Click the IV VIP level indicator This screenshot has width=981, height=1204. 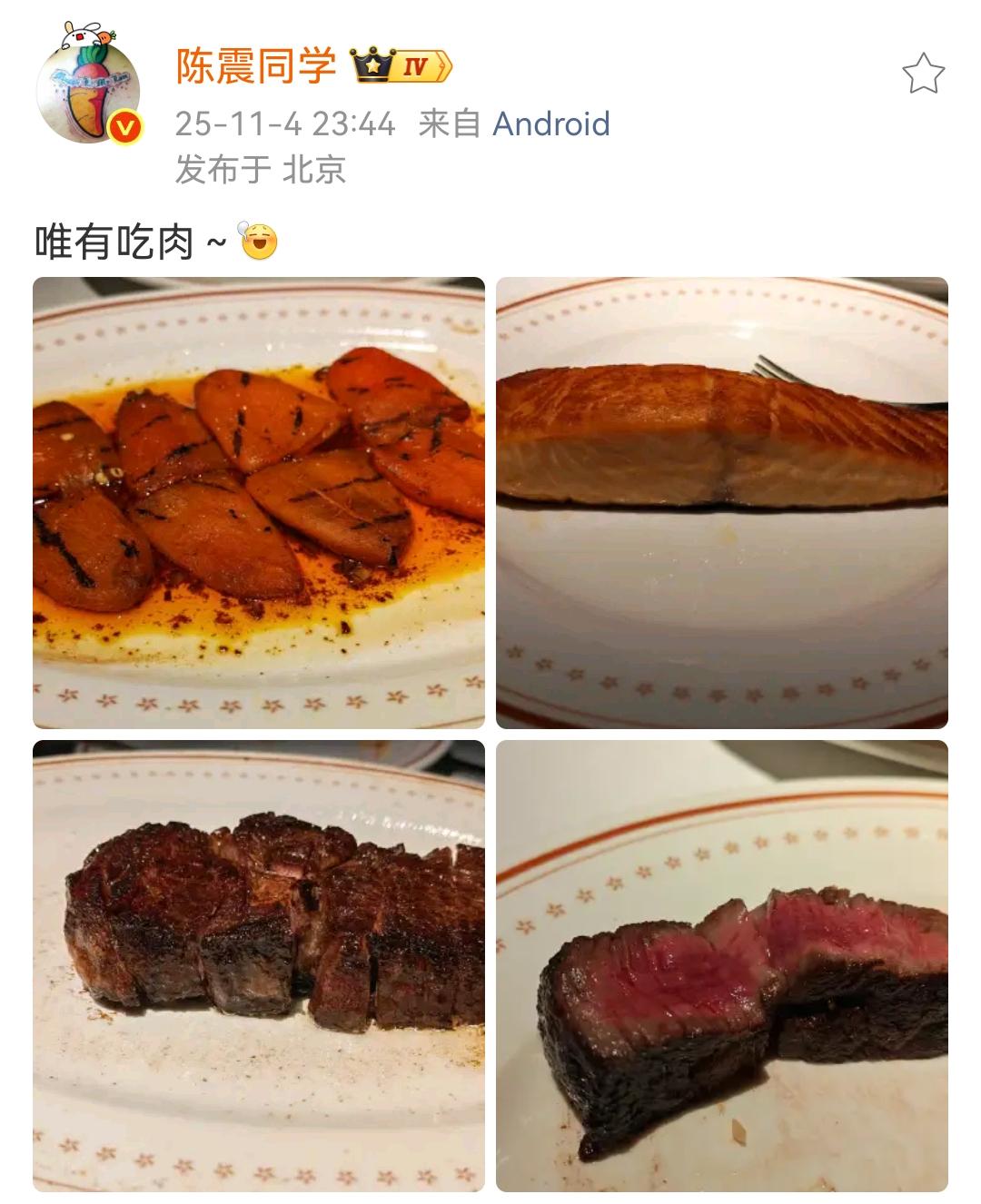(x=416, y=64)
